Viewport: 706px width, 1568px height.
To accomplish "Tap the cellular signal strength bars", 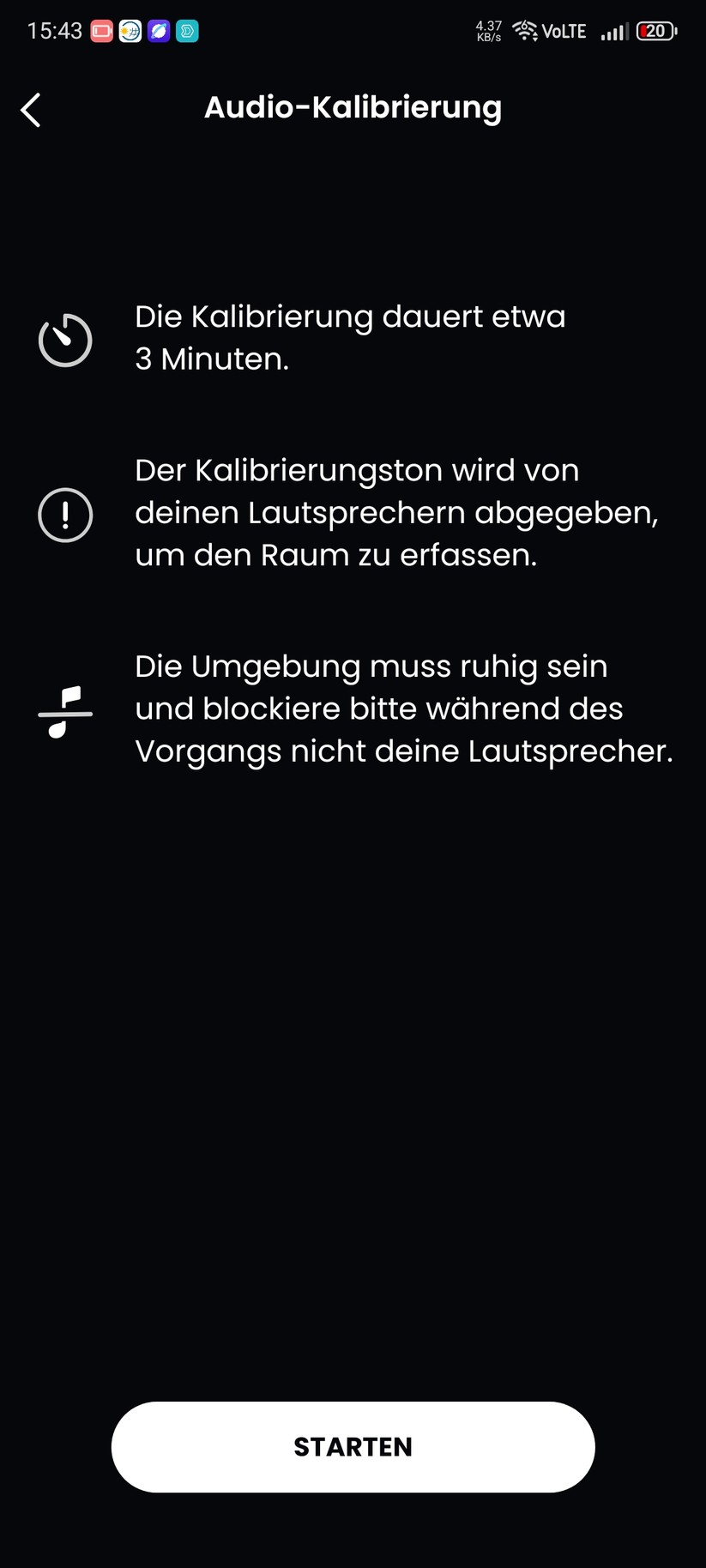I will (614, 31).
